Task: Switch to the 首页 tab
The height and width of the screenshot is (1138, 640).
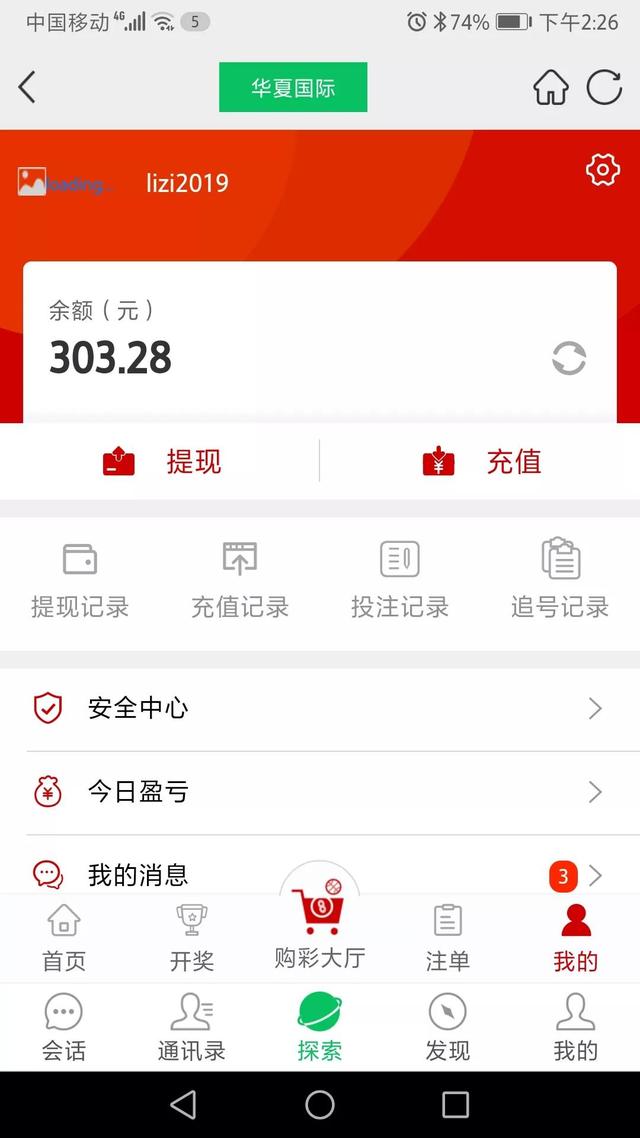Action: [x=64, y=938]
